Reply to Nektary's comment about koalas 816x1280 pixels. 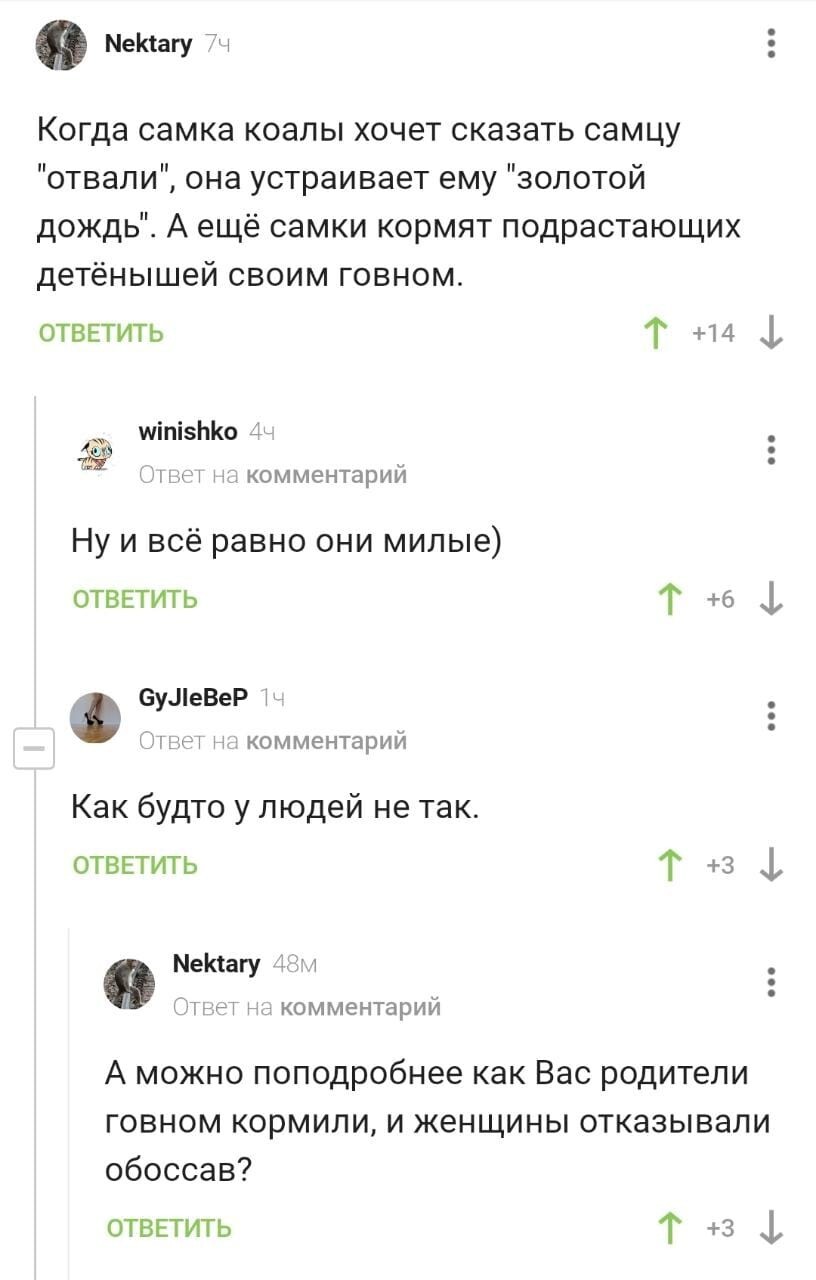click(100, 333)
